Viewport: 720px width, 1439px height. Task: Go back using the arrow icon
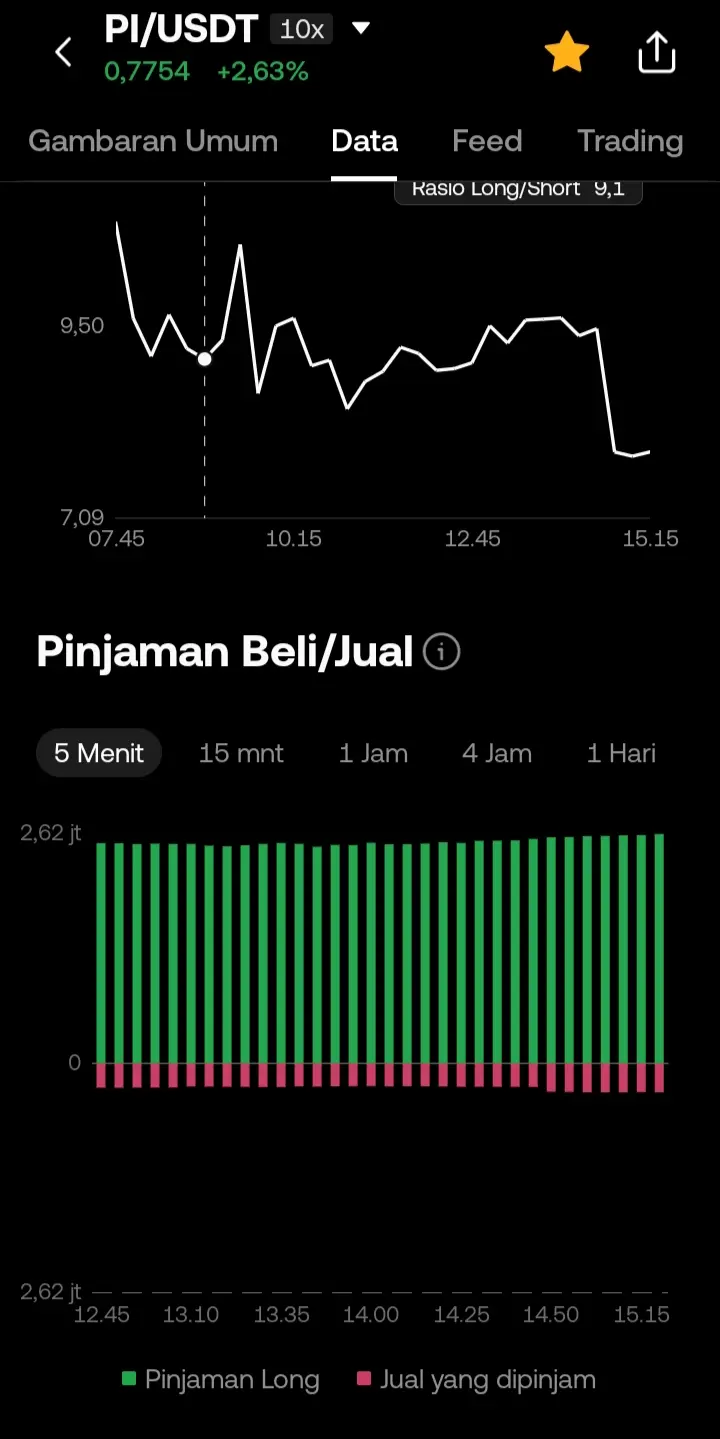(63, 52)
